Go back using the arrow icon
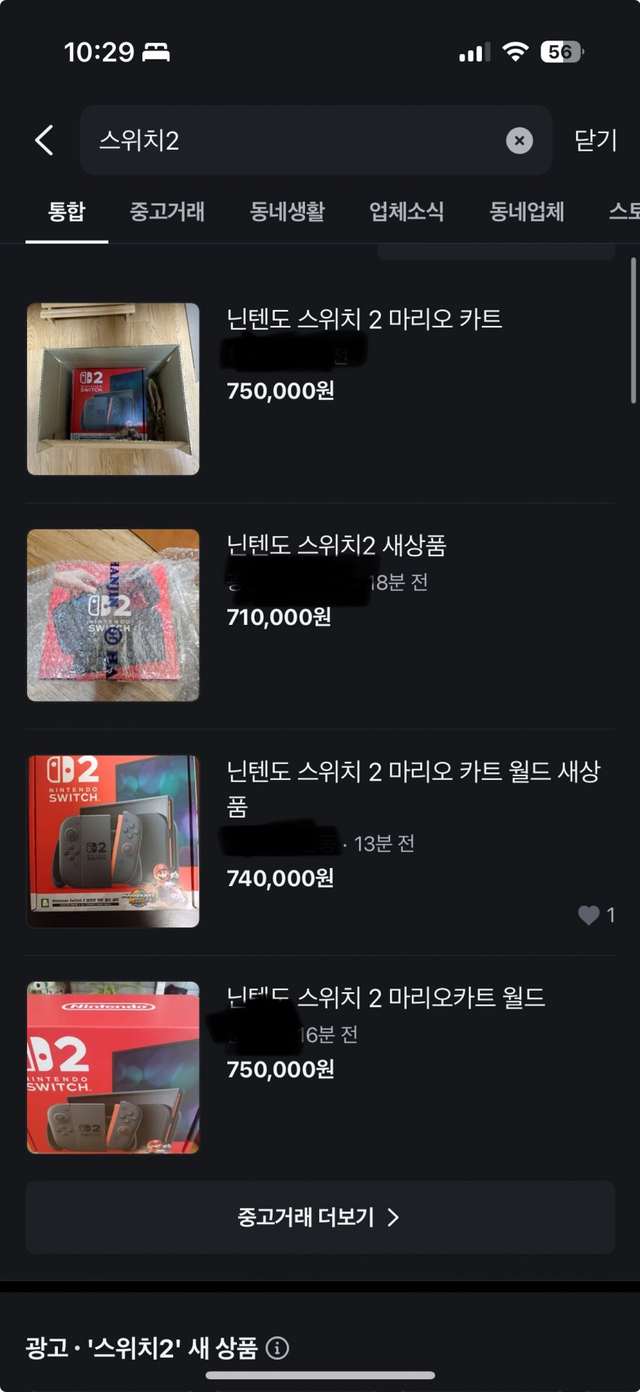 pos(44,140)
